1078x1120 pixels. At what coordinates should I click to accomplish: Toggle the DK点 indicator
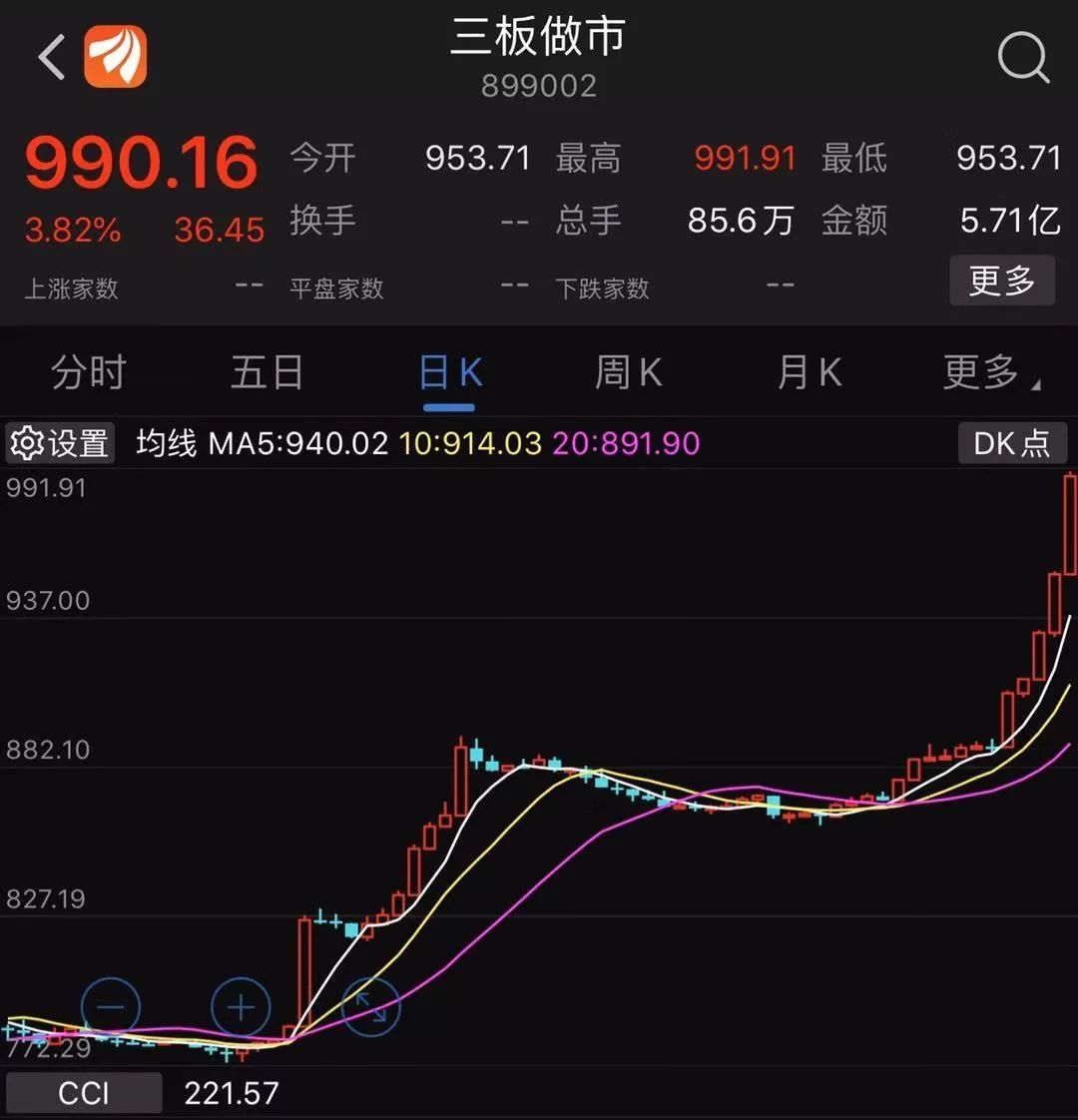1011,443
